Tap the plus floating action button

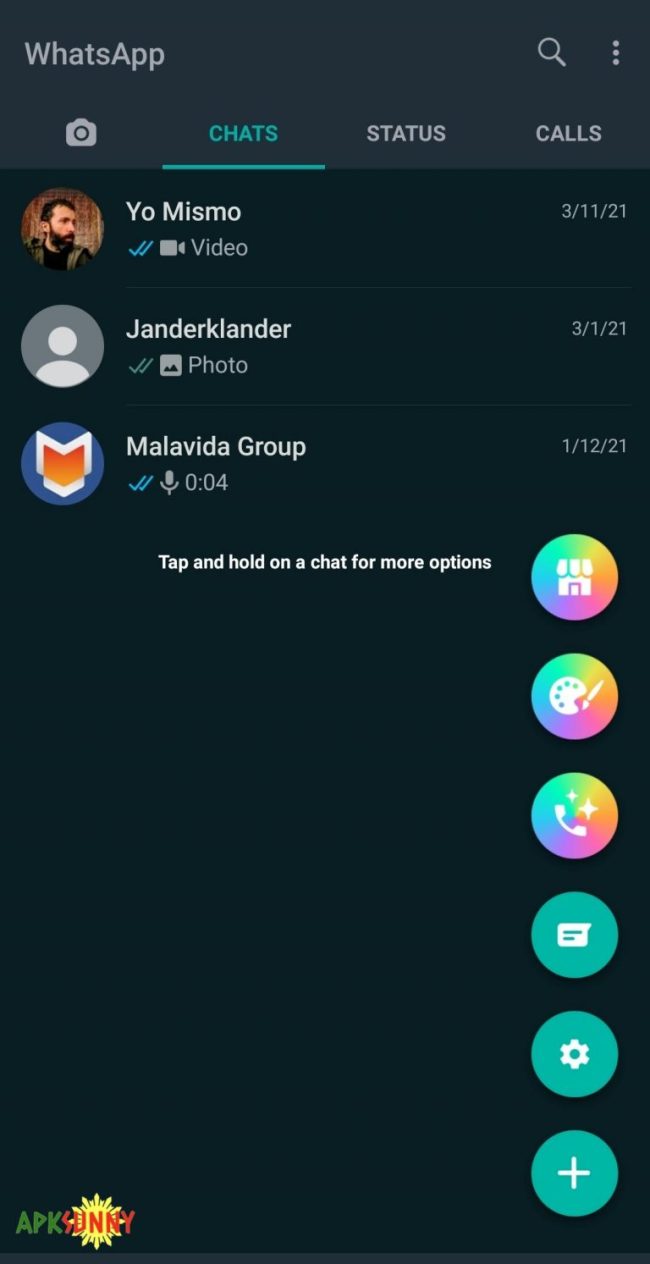click(574, 1174)
